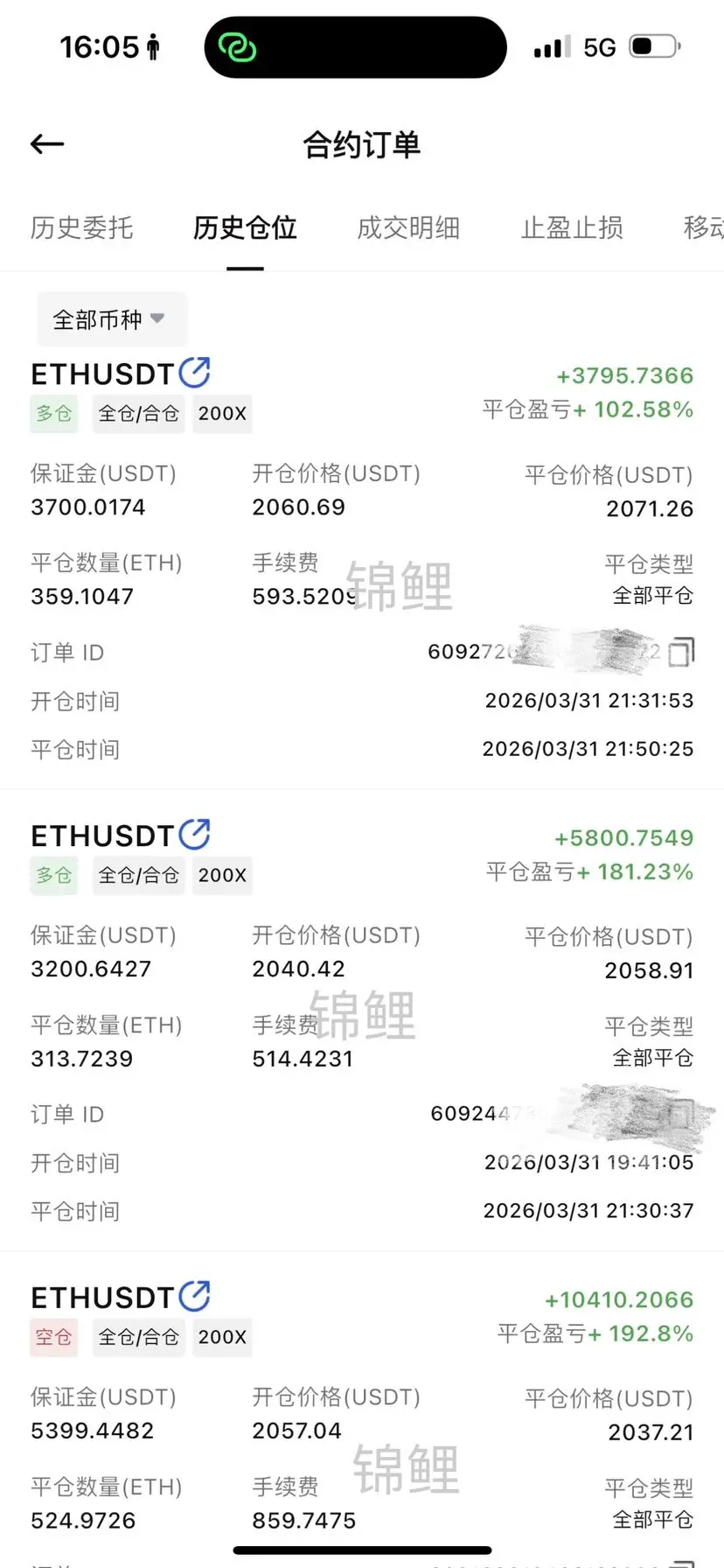Viewport: 724px width, 1568px height.
Task: Select the 历史仓位 tab
Action: tap(245, 228)
